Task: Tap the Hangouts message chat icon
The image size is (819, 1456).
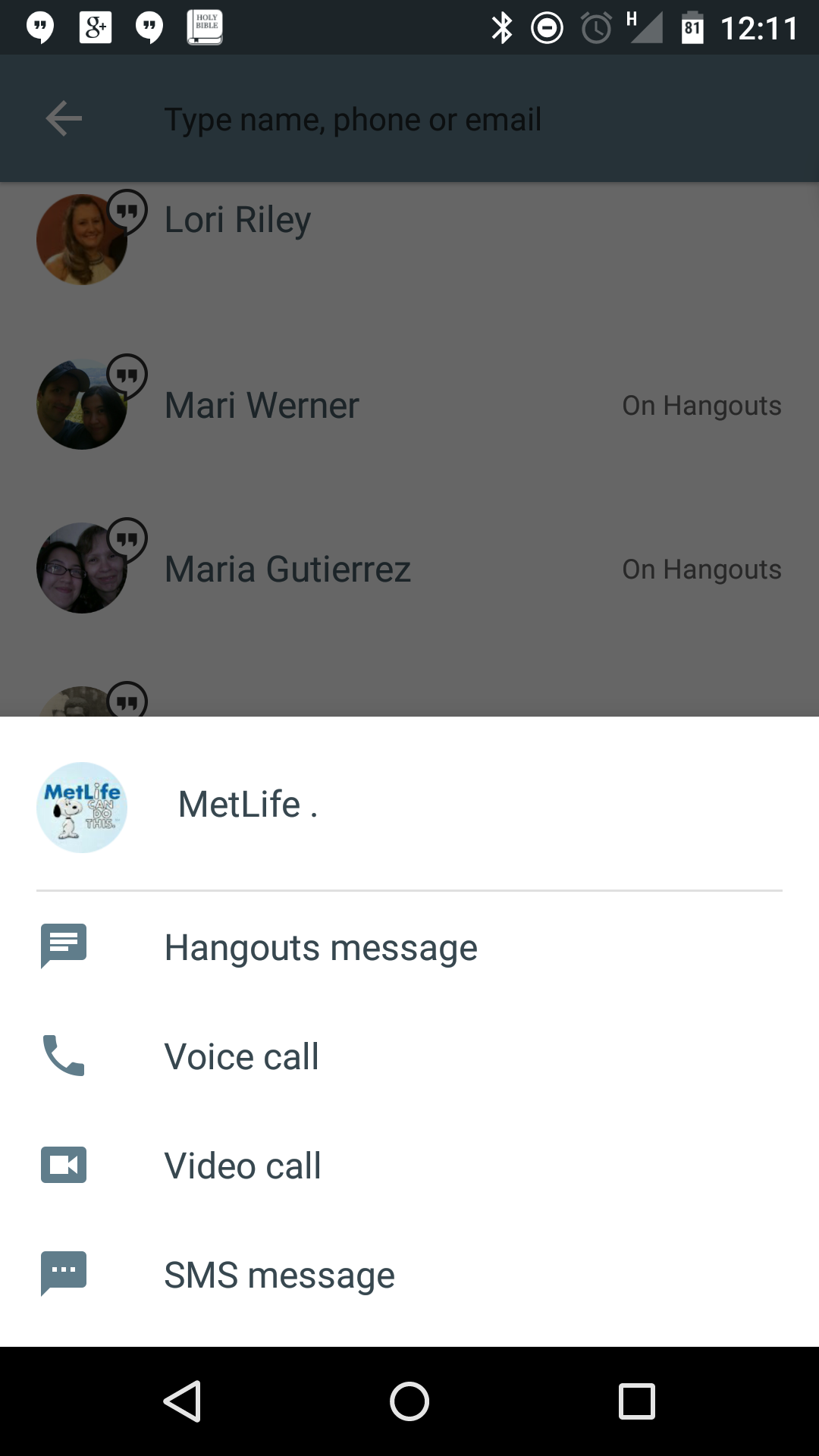Action: pos(64,946)
